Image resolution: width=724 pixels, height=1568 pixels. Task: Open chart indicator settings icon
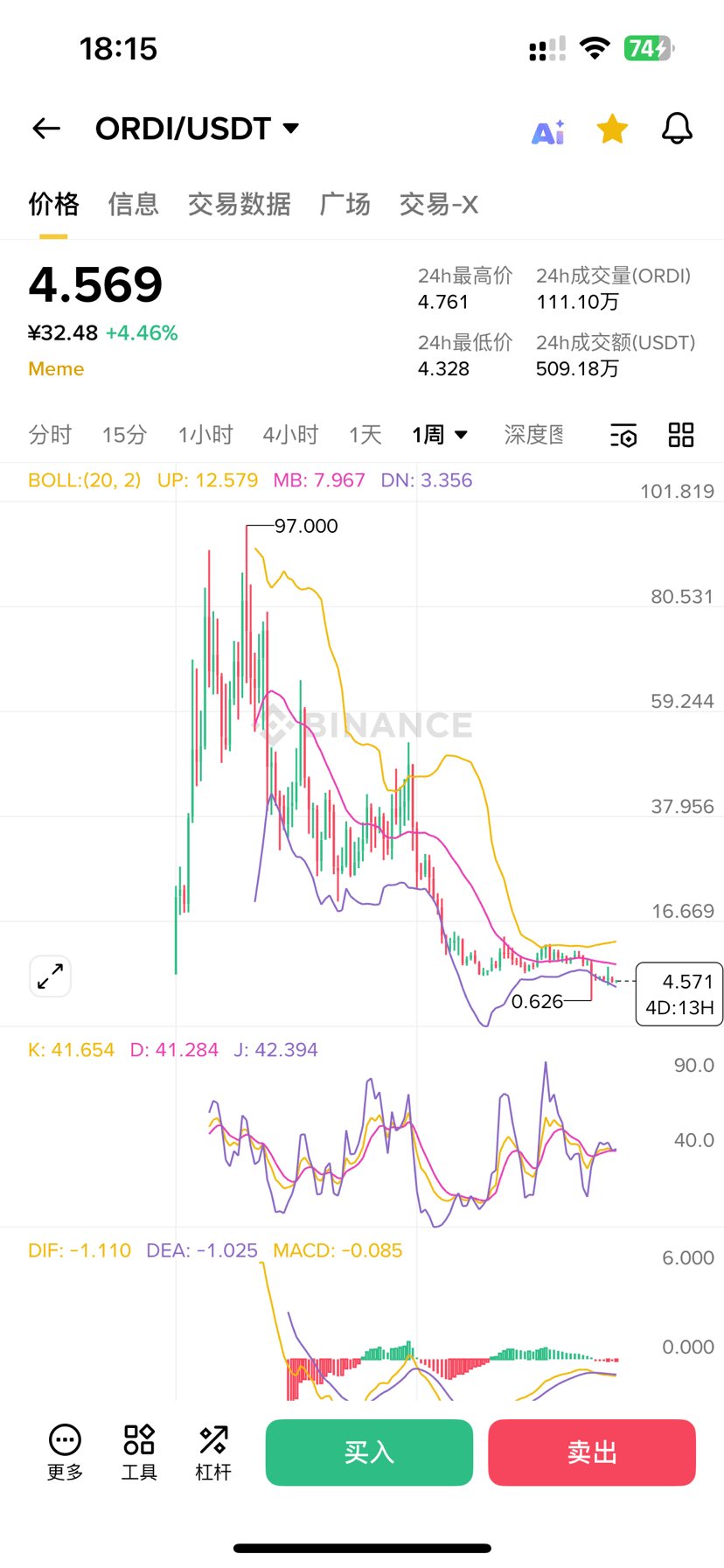(x=623, y=435)
